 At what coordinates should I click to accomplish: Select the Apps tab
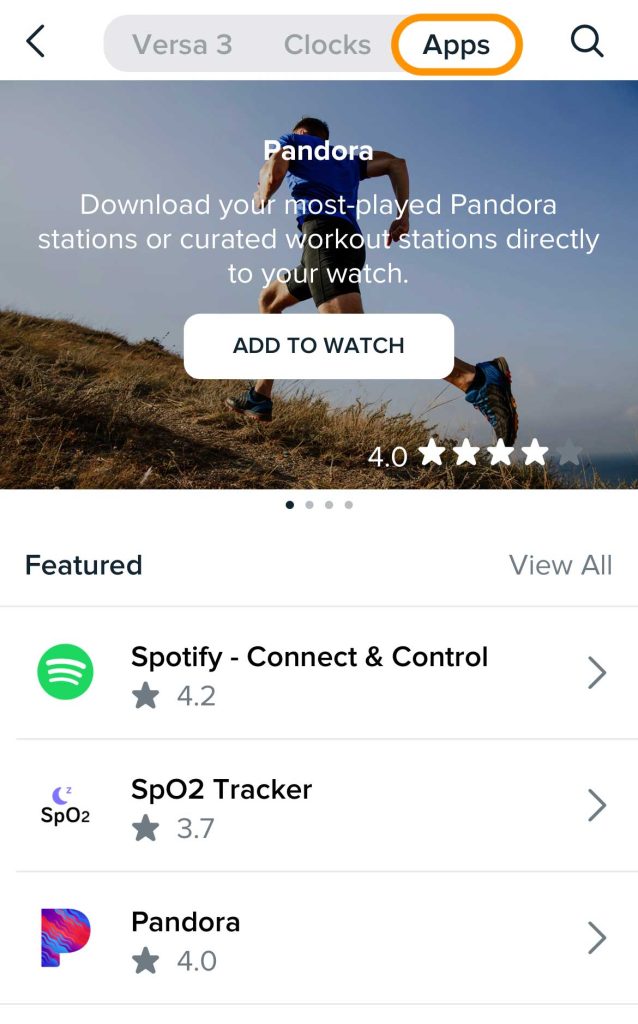tap(457, 45)
